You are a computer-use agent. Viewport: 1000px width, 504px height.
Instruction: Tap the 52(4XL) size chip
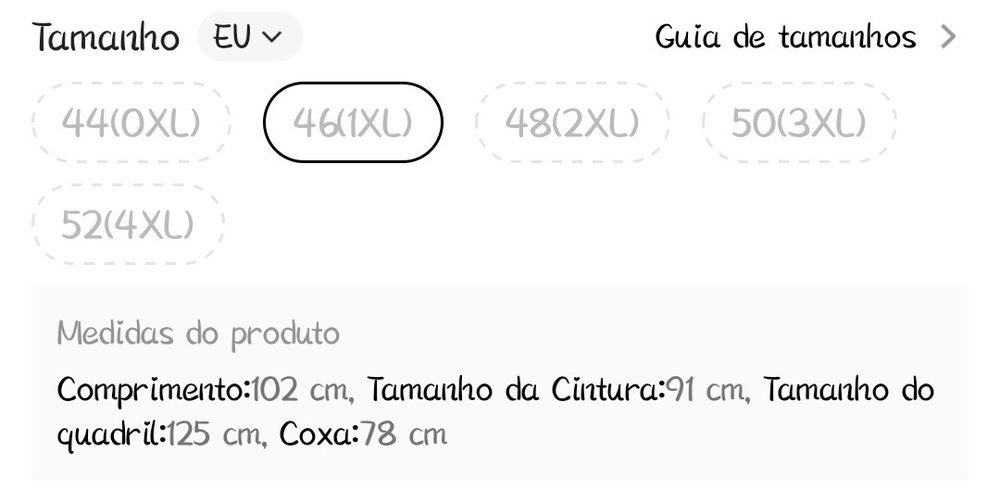point(127,224)
